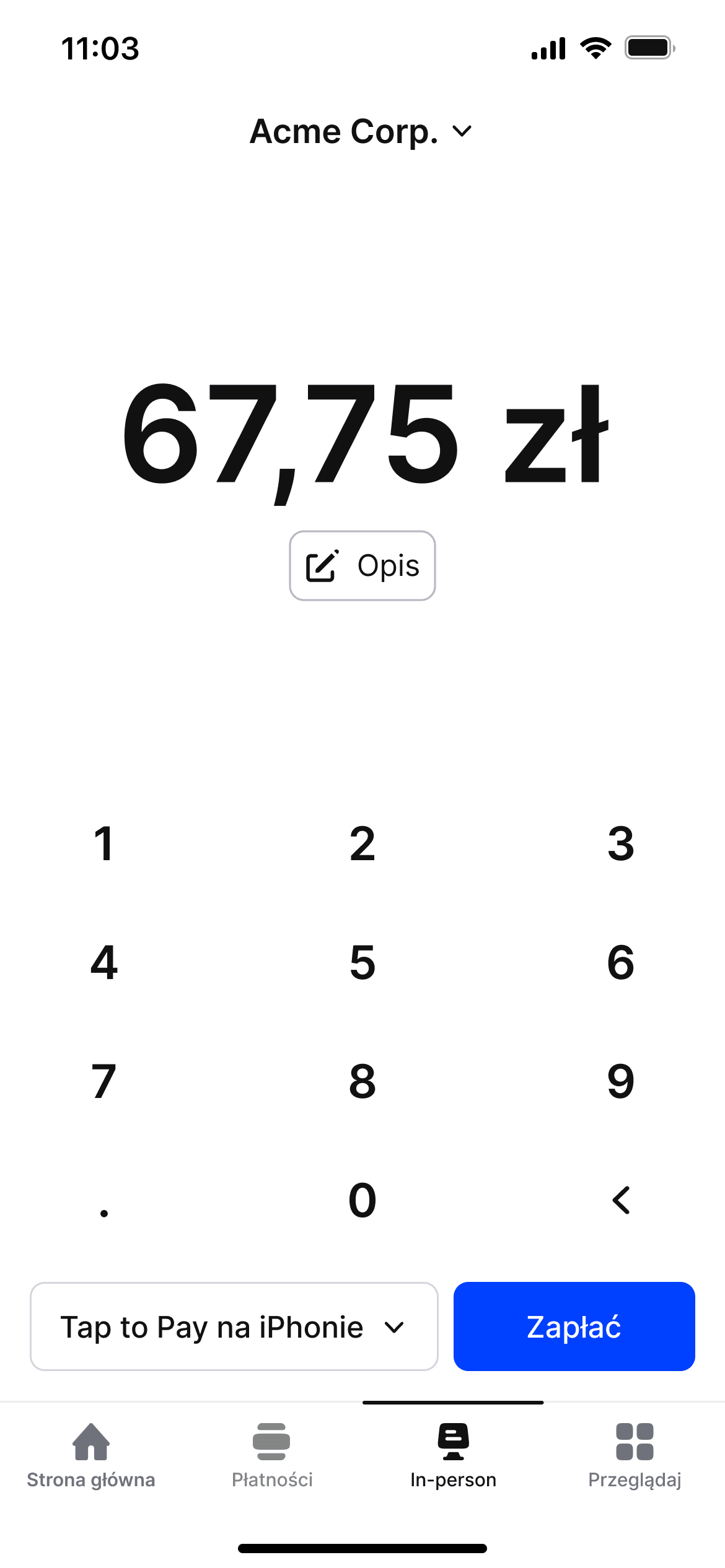Open Tap to Pay na iPhonie dropdown
Image resolution: width=725 pixels, height=1568 pixels.
pyautogui.click(x=234, y=1326)
